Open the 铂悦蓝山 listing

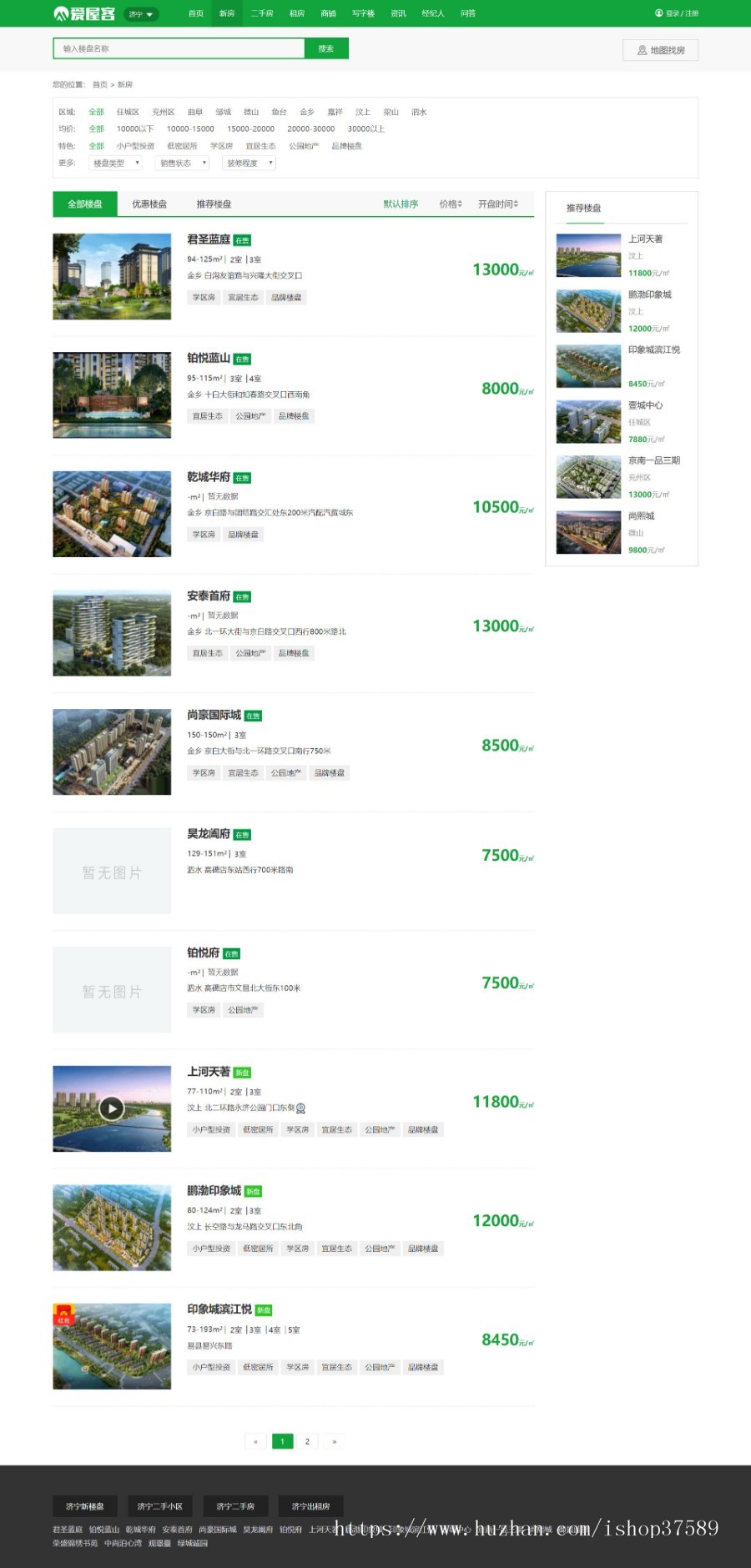click(x=209, y=358)
